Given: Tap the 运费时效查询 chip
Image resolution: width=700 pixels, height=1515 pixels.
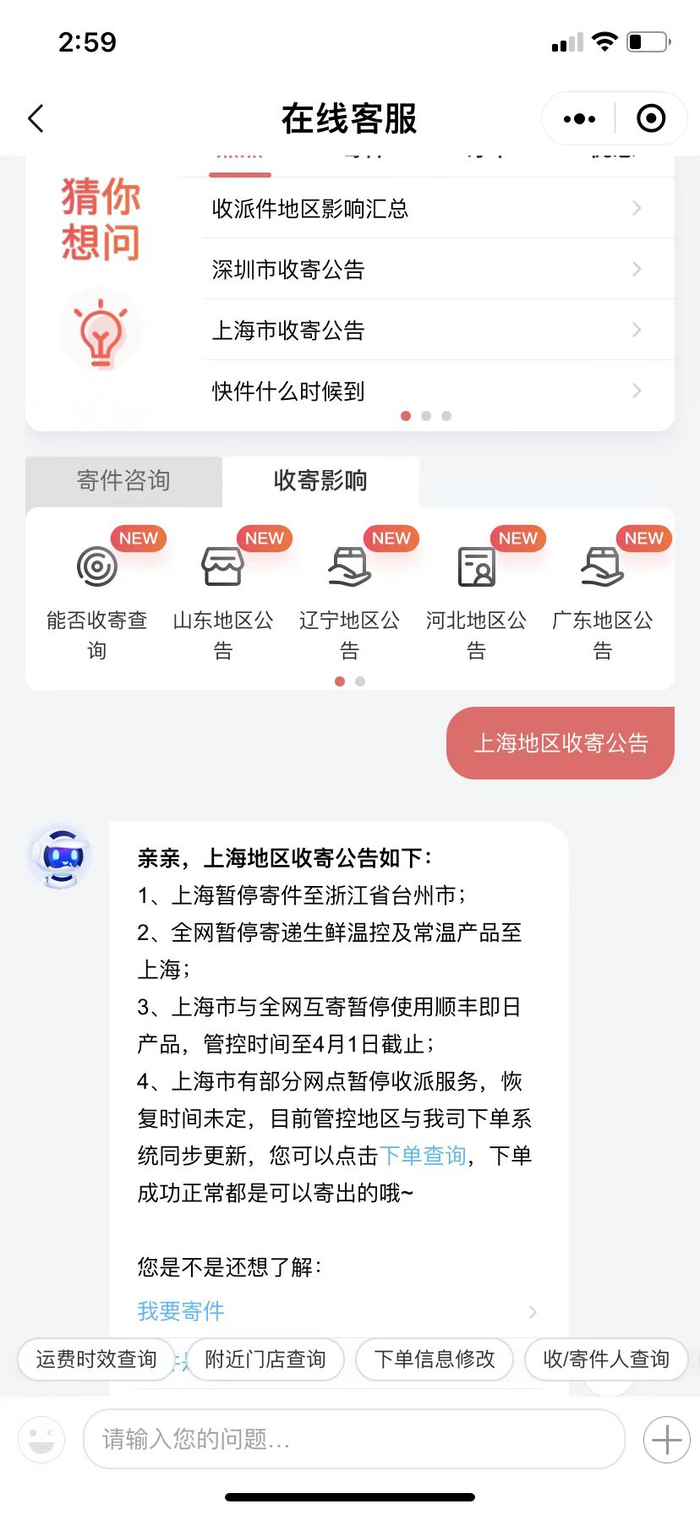Looking at the screenshot, I should pos(97,1359).
